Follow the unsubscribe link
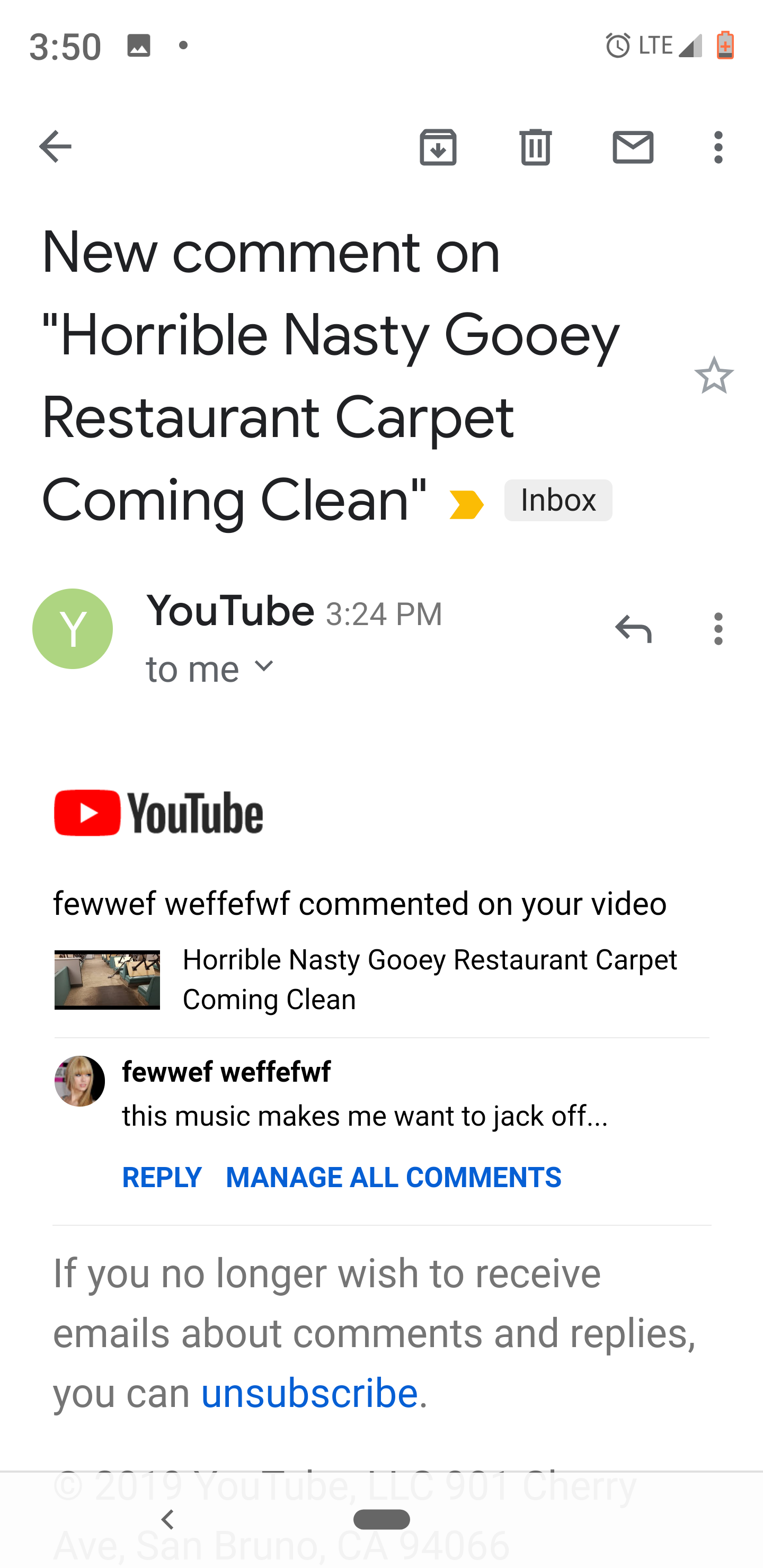Viewport: 763px width, 1568px height. [x=309, y=1393]
